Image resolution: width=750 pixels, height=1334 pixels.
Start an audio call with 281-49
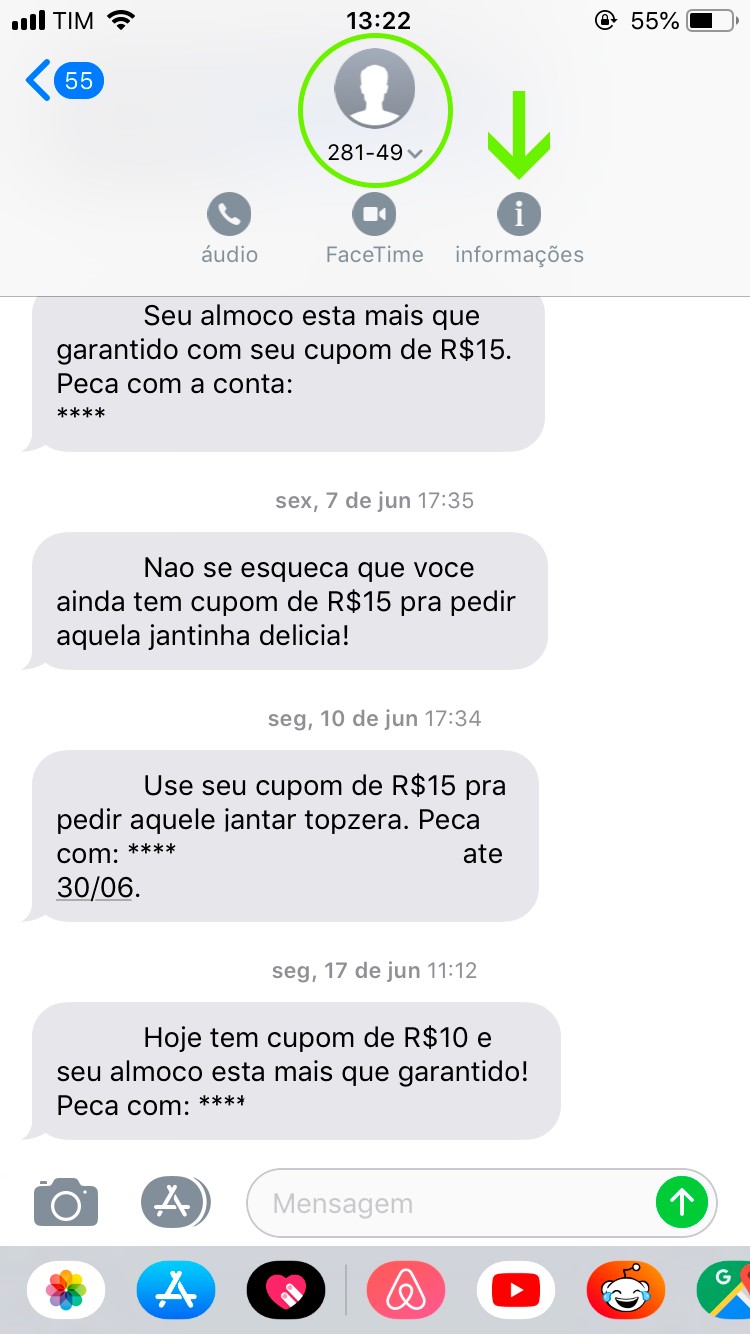pyautogui.click(x=229, y=214)
